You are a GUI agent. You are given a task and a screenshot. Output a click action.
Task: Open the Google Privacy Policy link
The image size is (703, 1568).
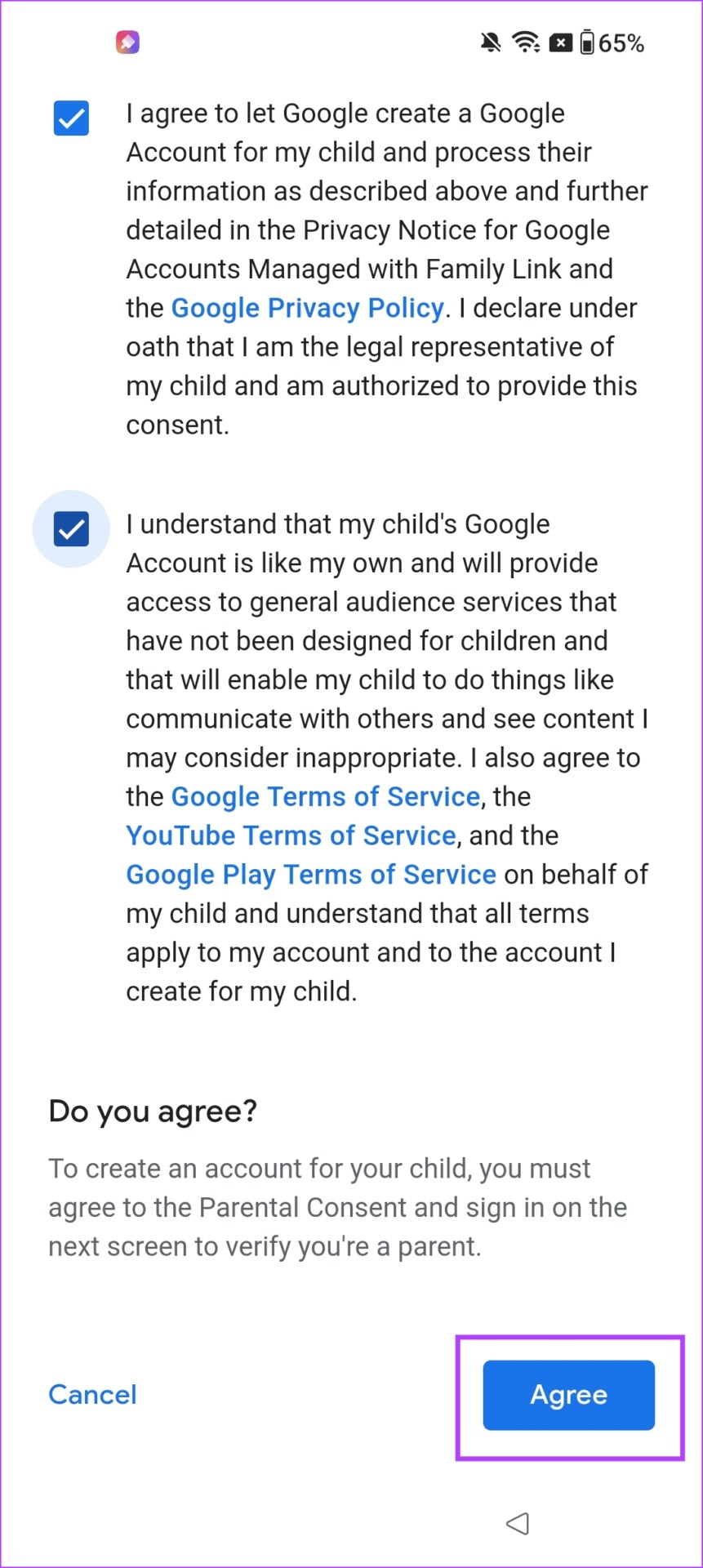coord(307,308)
